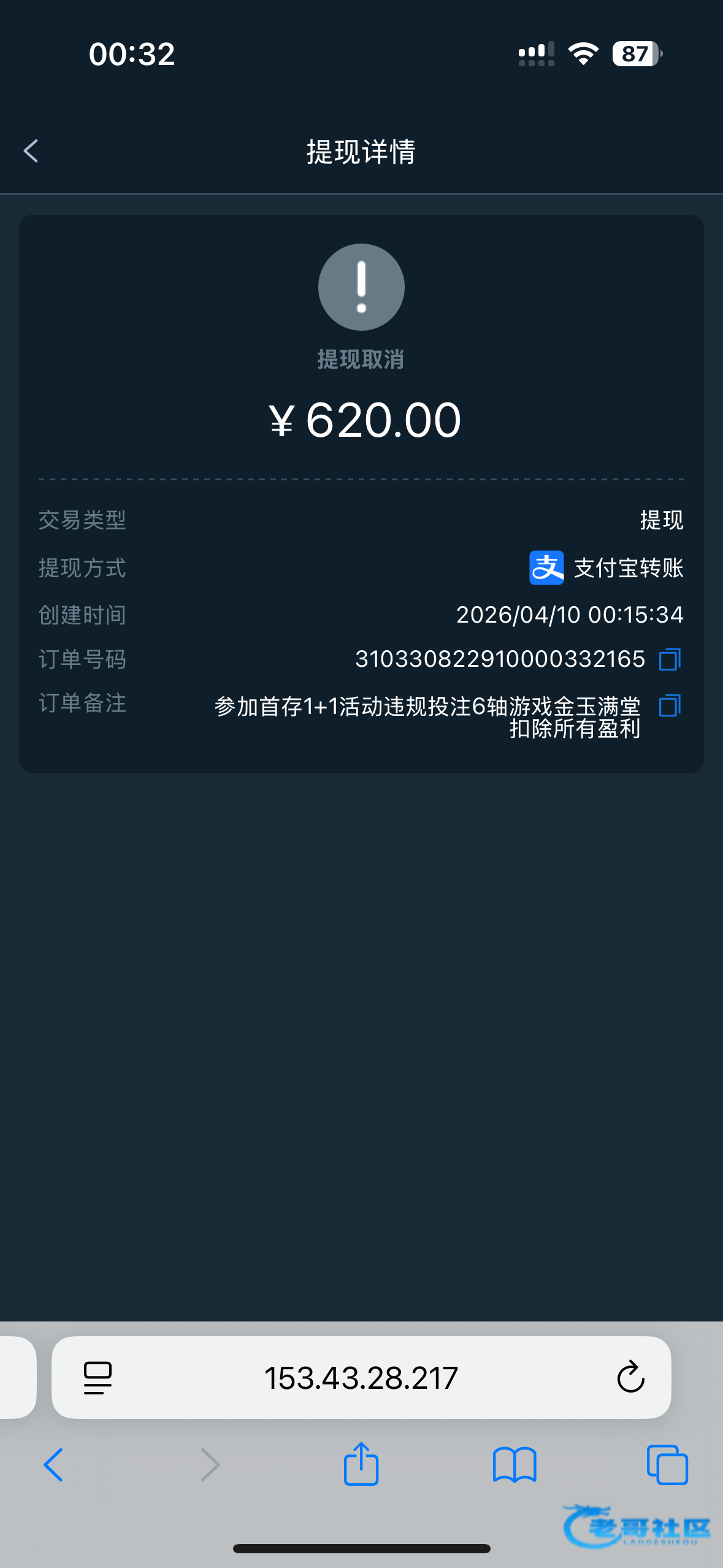723x1568 pixels.
Task: Reload the current web page
Action: click(x=630, y=1378)
